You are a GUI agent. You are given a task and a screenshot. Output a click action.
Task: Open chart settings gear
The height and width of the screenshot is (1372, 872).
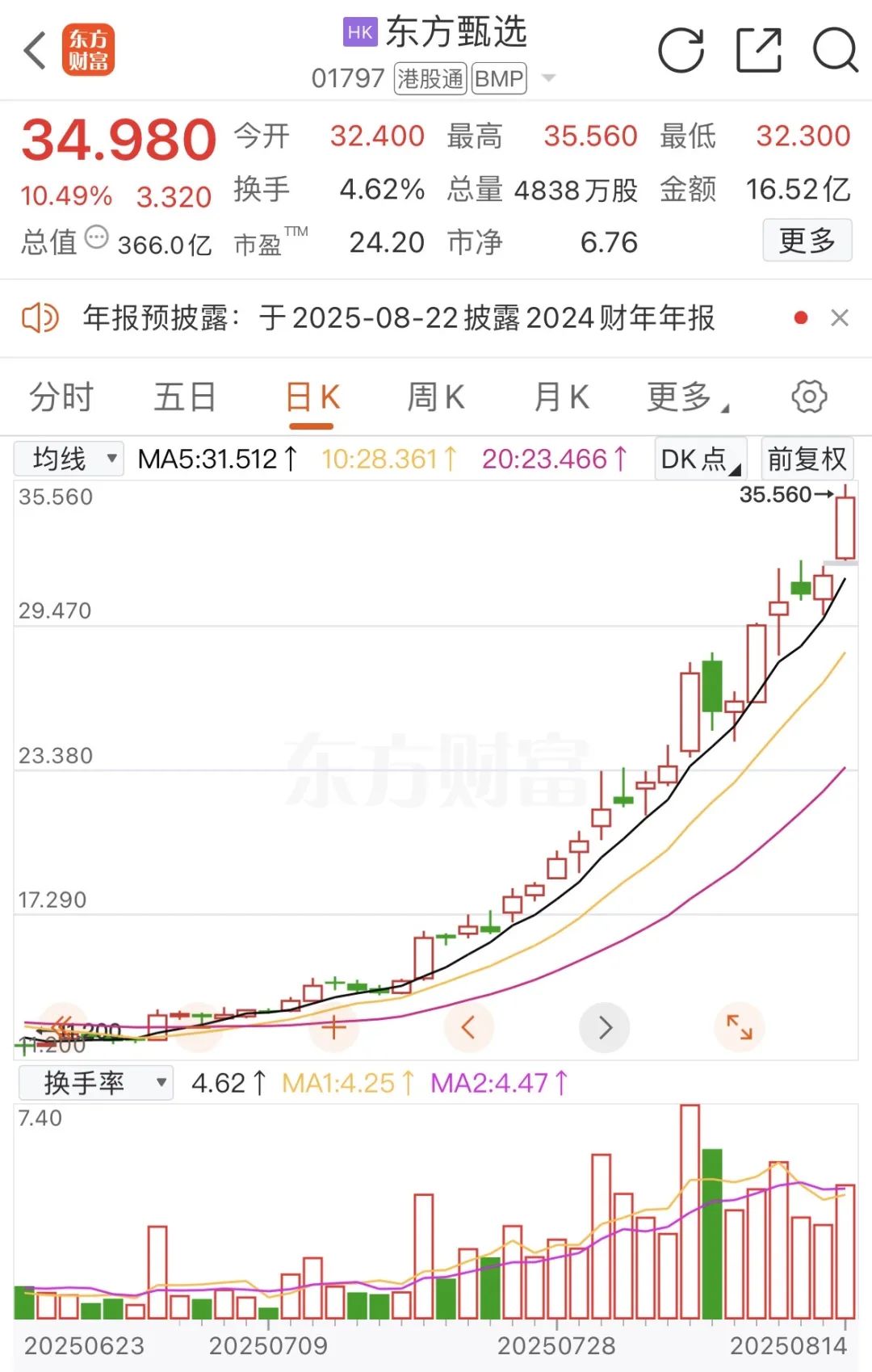coord(809,397)
